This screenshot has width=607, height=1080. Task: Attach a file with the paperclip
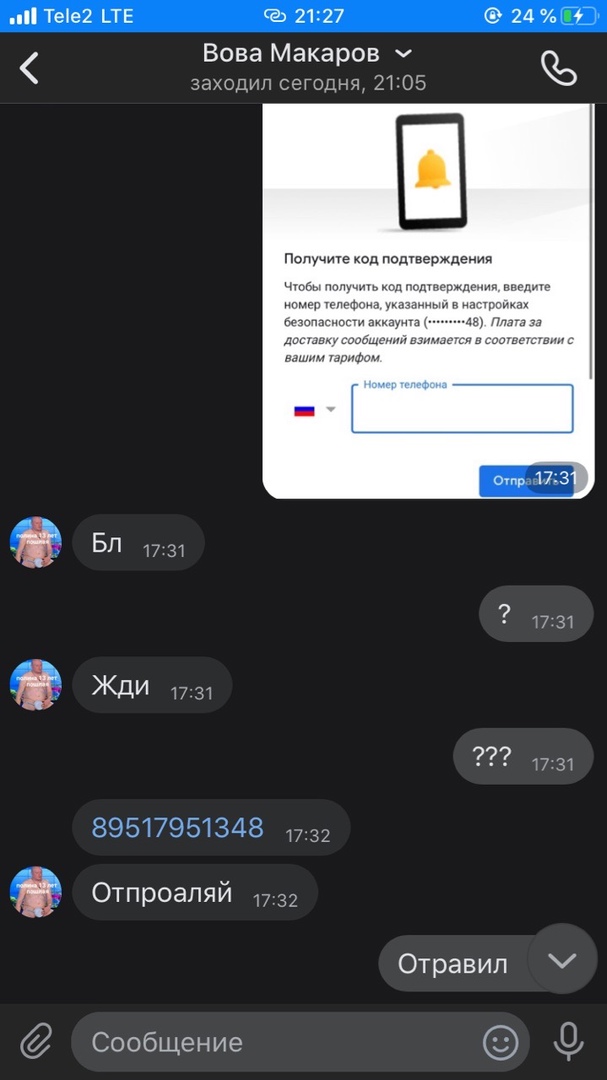pyautogui.click(x=36, y=1042)
